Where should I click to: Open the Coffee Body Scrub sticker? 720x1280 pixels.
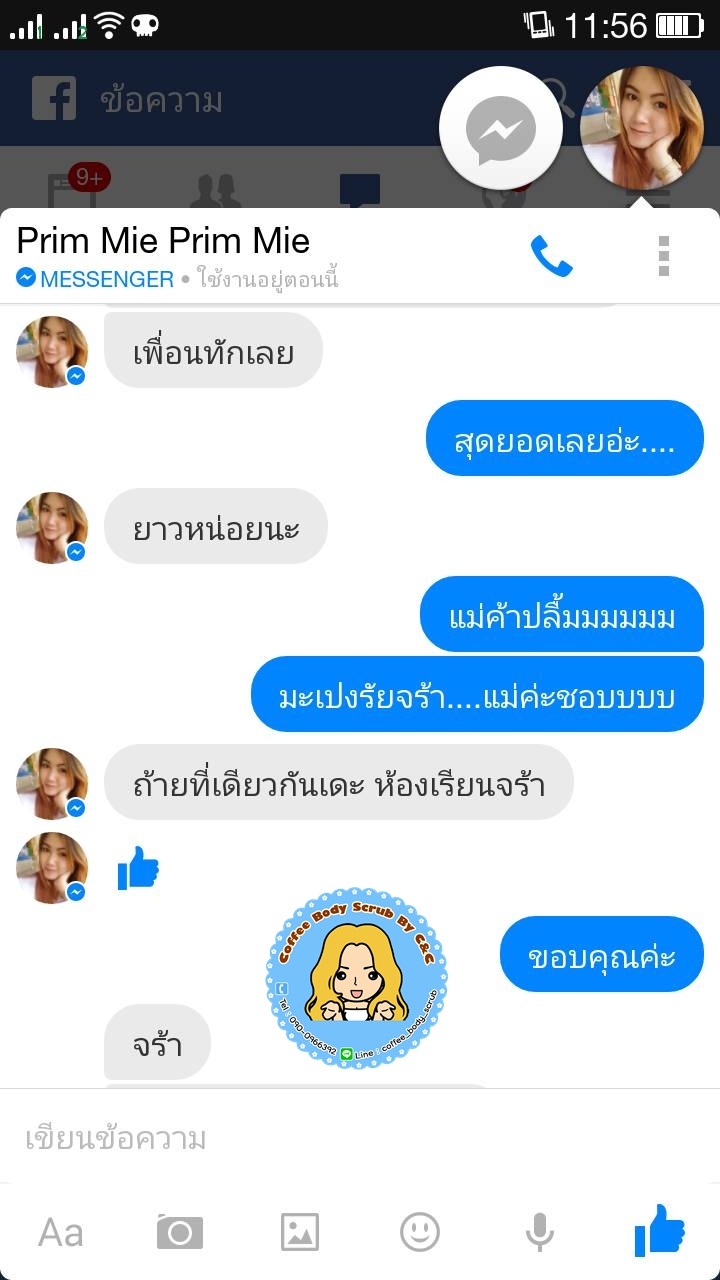(356, 977)
